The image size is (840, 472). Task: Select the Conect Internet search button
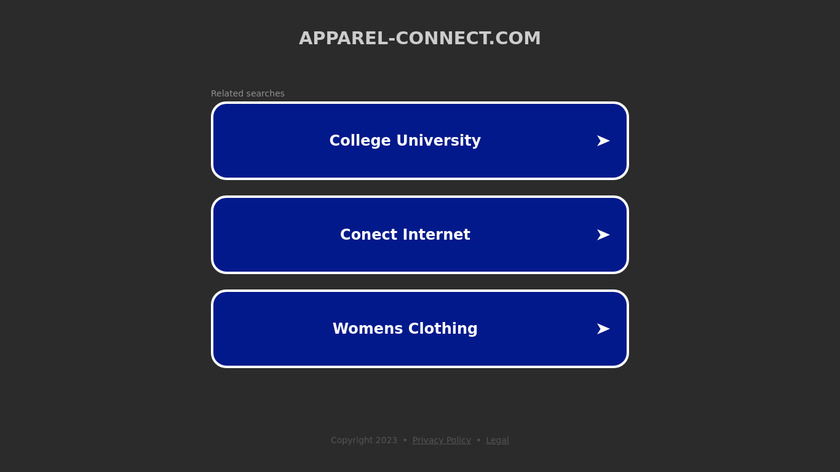click(419, 235)
